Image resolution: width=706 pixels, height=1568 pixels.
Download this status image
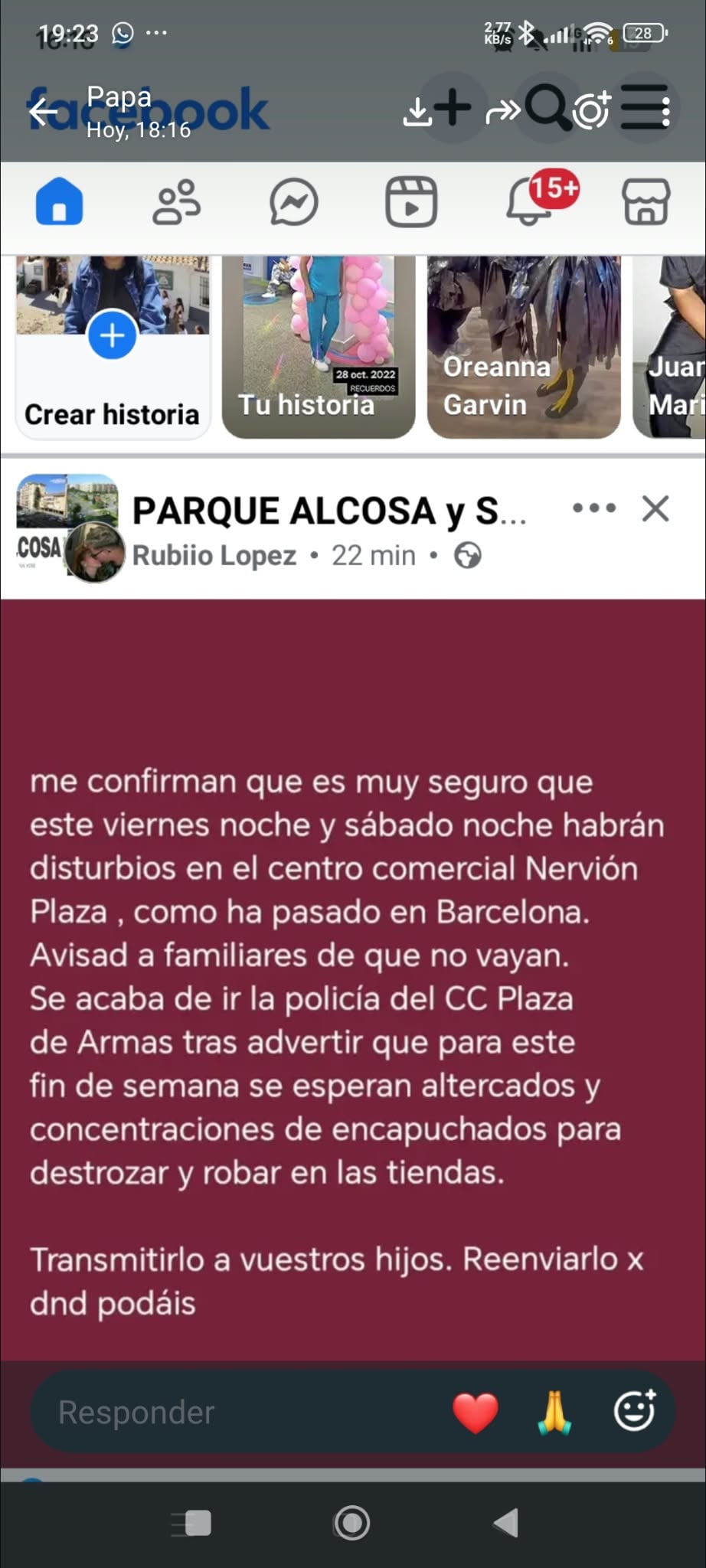417,112
